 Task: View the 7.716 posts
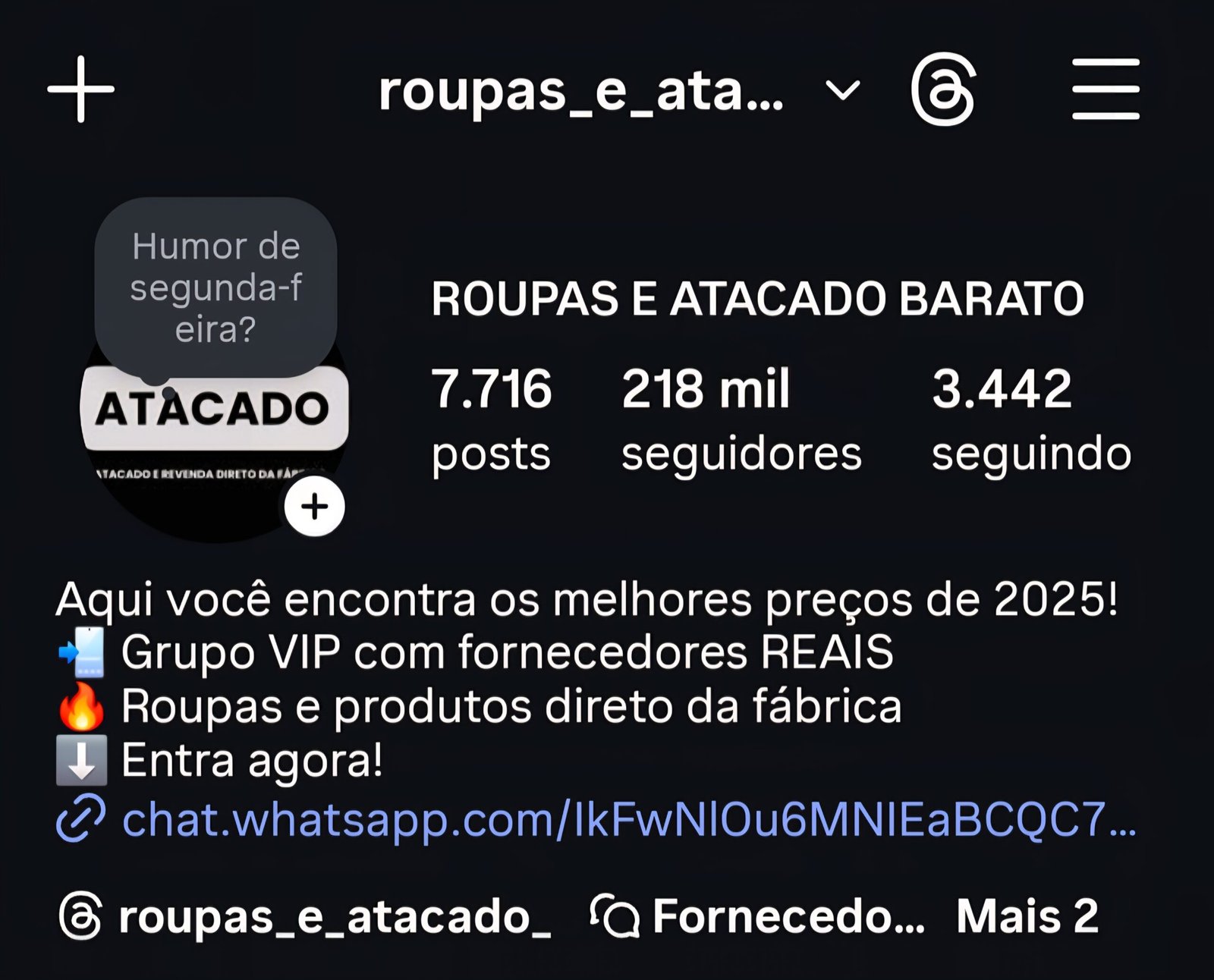pyautogui.click(x=491, y=419)
